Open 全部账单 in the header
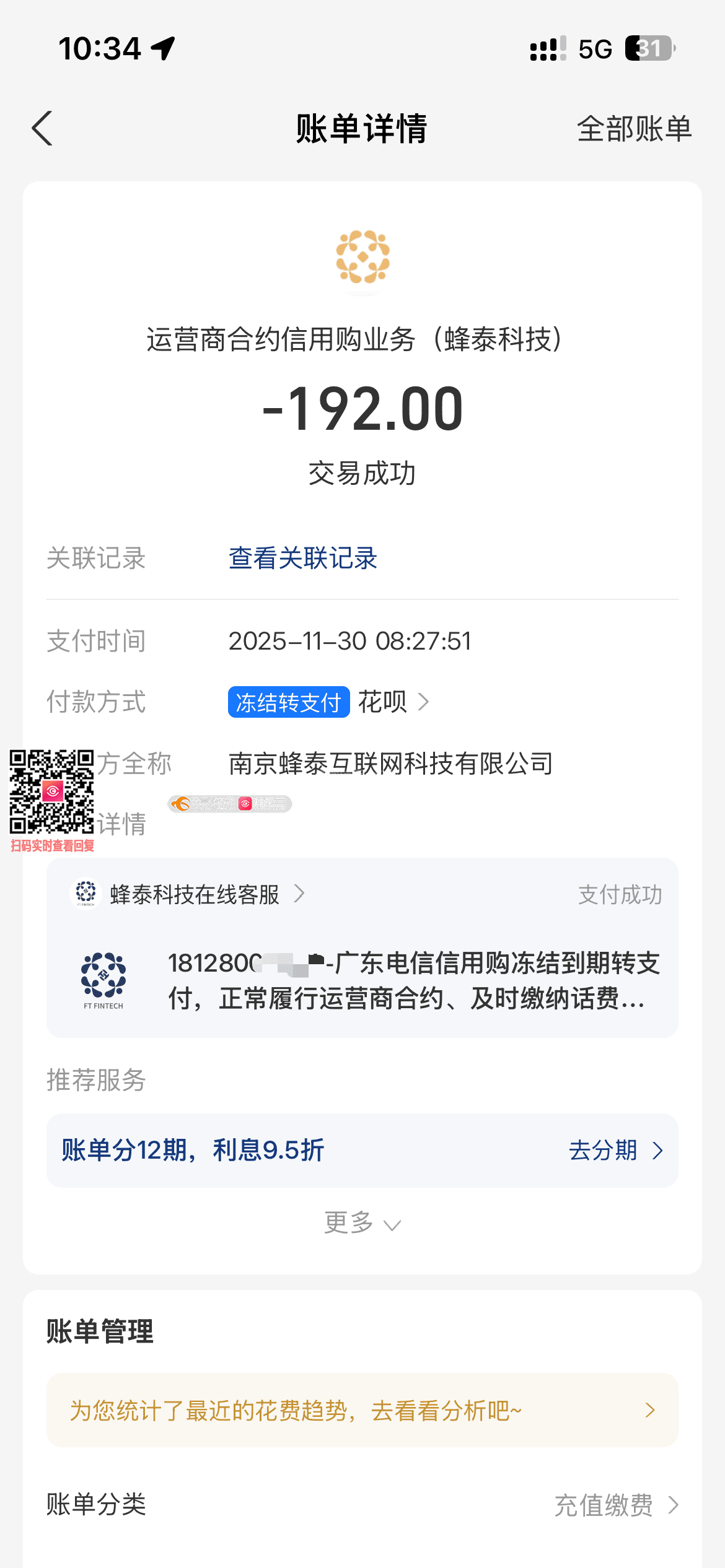 633,129
